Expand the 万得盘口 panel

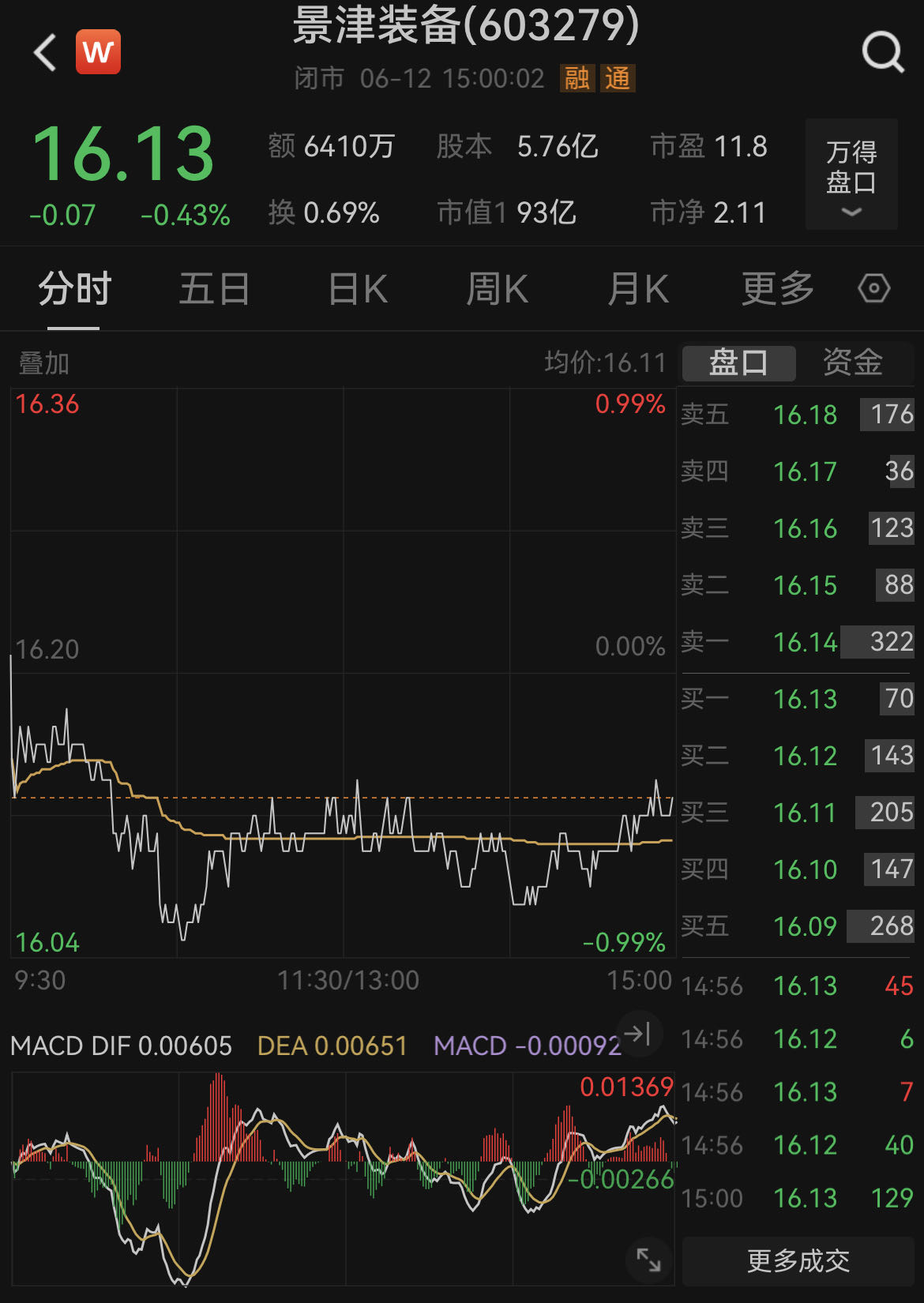[x=851, y=175]
